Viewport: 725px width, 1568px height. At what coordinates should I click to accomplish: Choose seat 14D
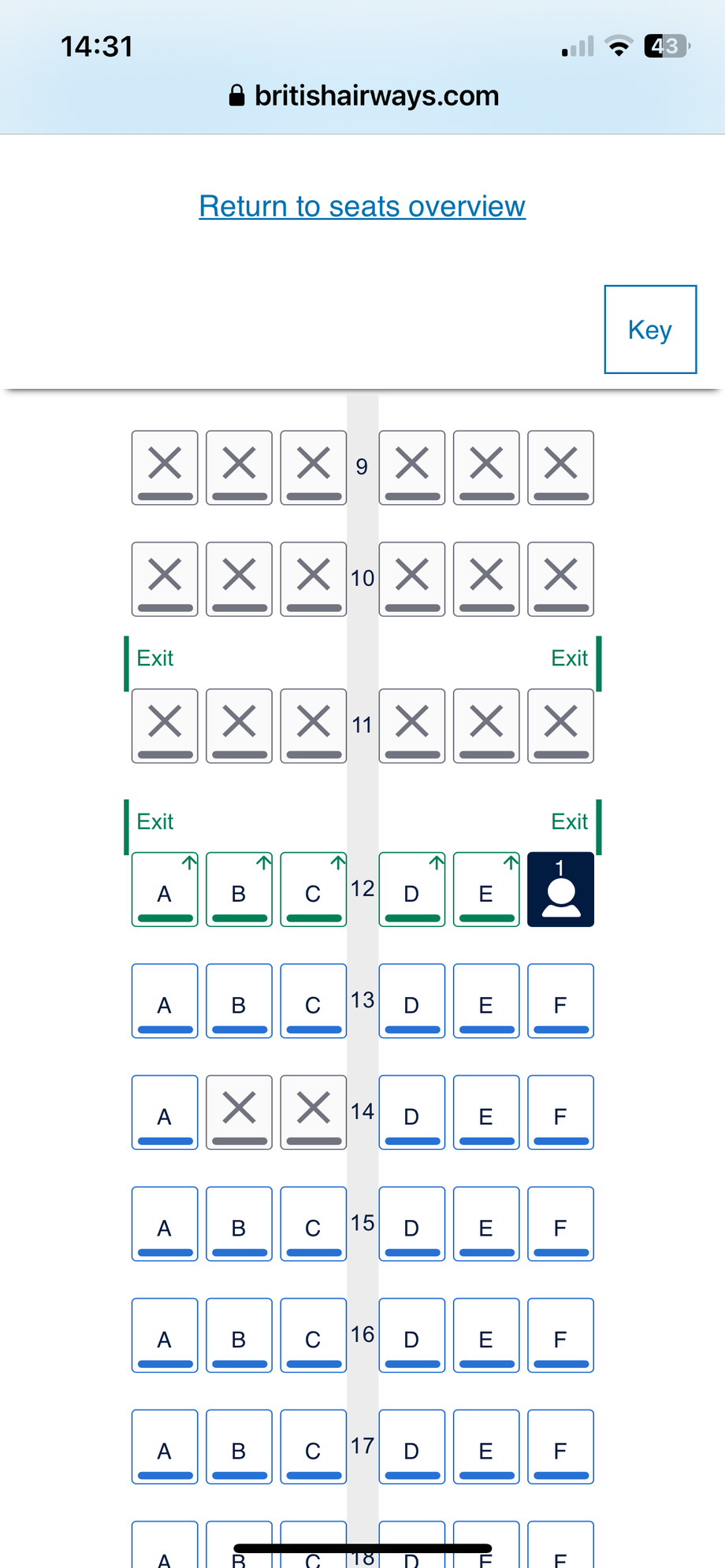[411, 1112]
